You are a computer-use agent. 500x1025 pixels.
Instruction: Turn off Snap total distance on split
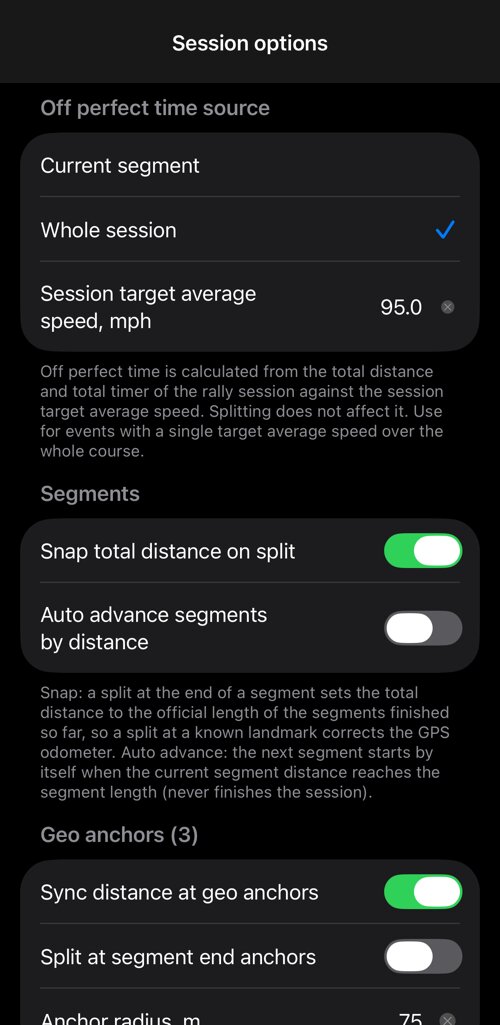click(423, 551)
